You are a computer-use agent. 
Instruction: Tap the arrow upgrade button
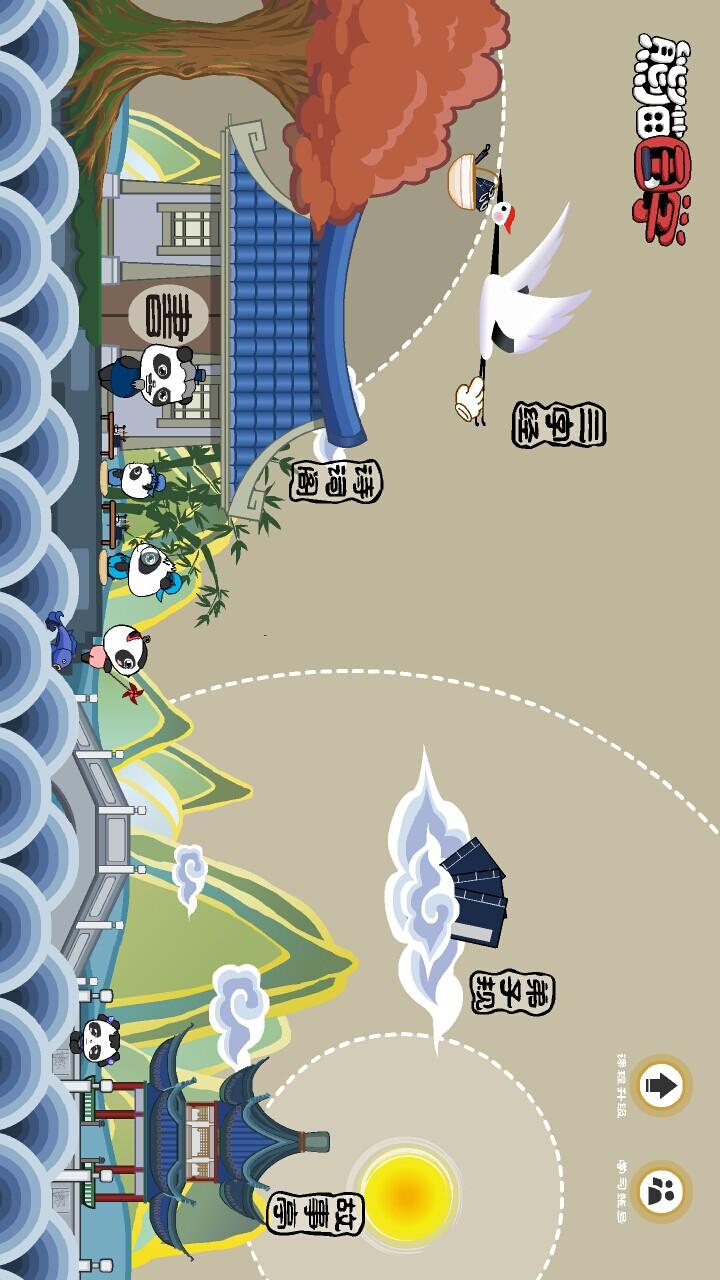(661, 1085)
